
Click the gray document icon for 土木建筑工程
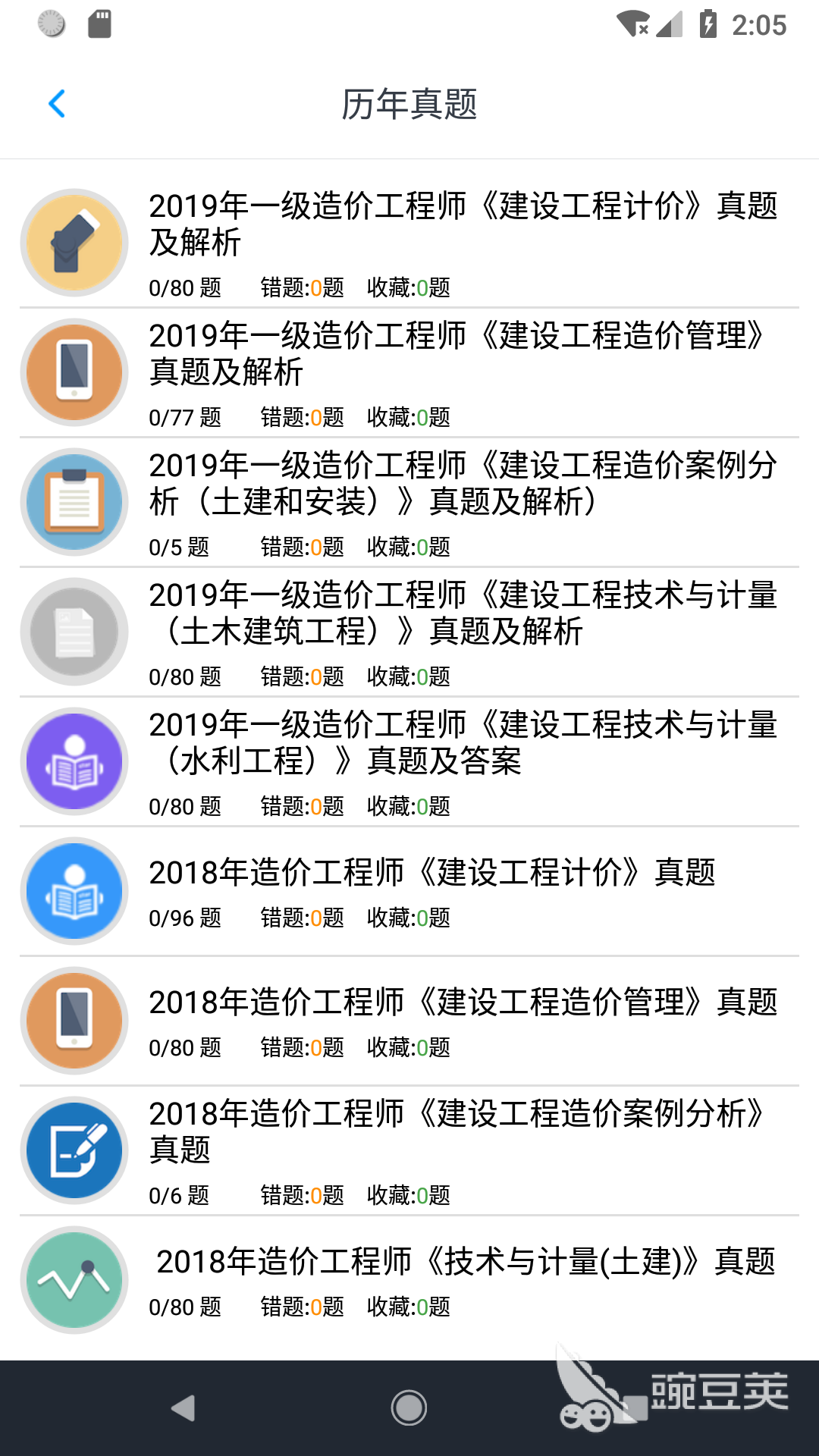(74, 631)
